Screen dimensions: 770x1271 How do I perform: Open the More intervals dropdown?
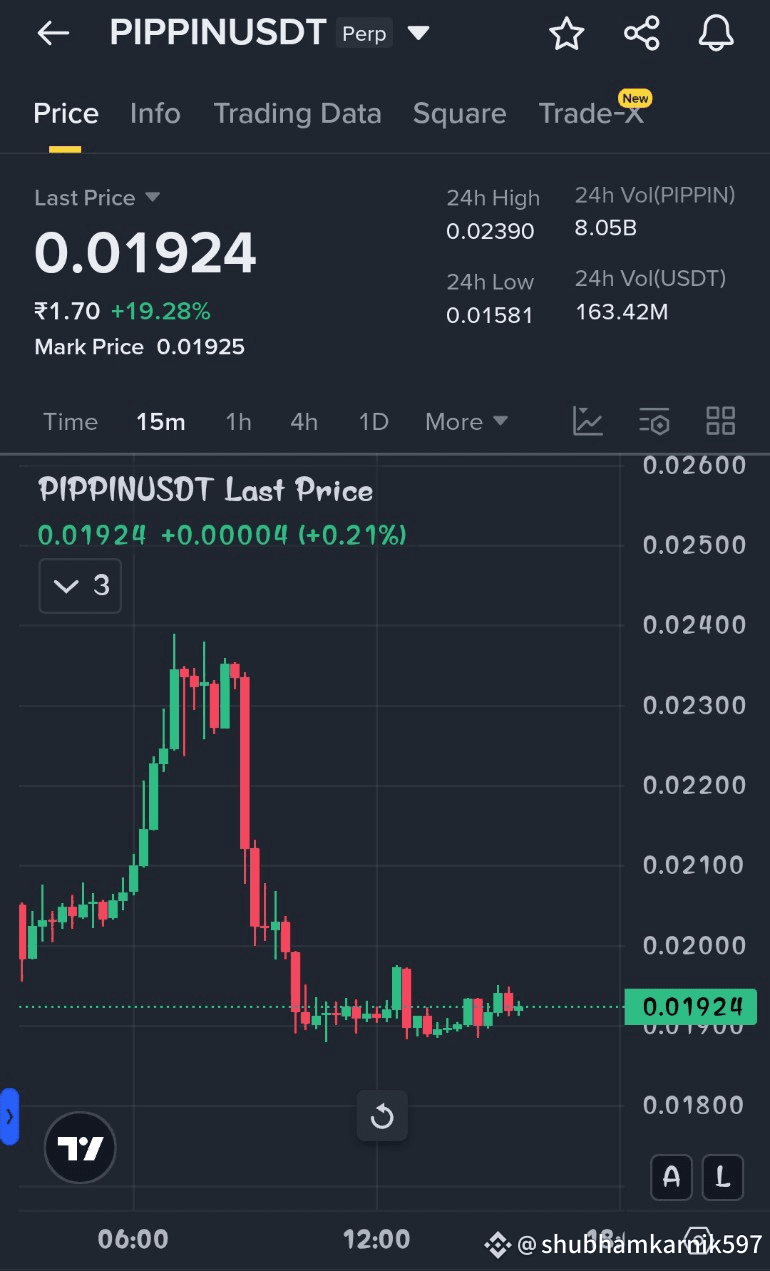pos(466,422)
